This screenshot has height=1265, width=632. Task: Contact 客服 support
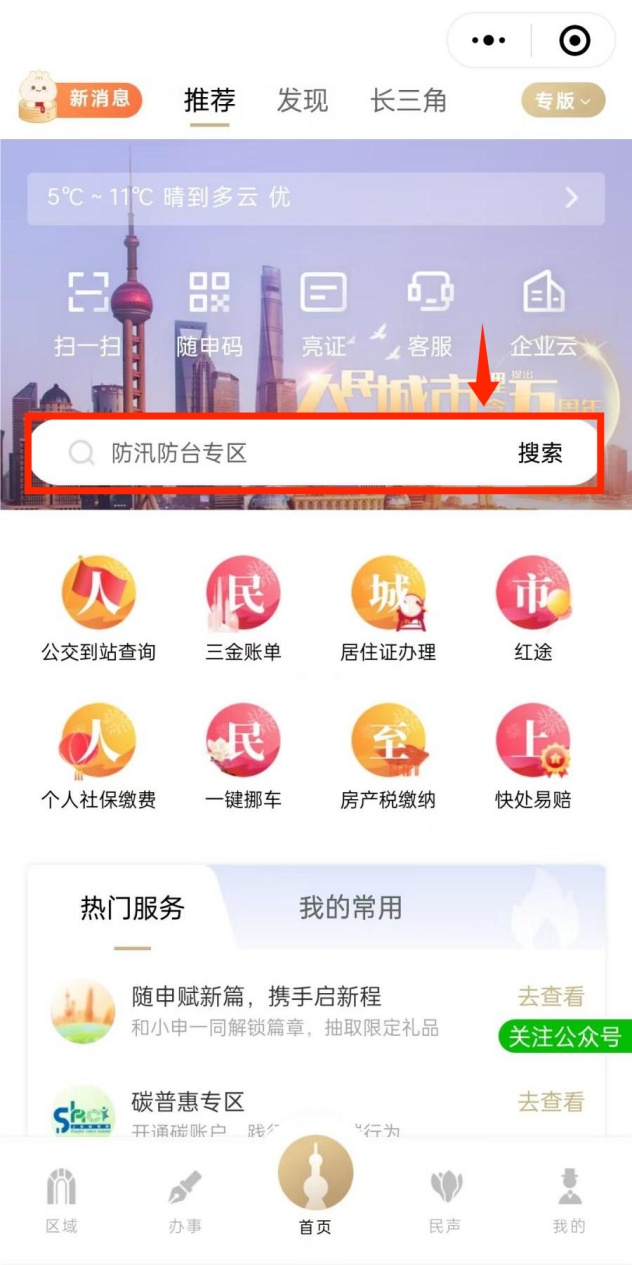tap(430, 313)
